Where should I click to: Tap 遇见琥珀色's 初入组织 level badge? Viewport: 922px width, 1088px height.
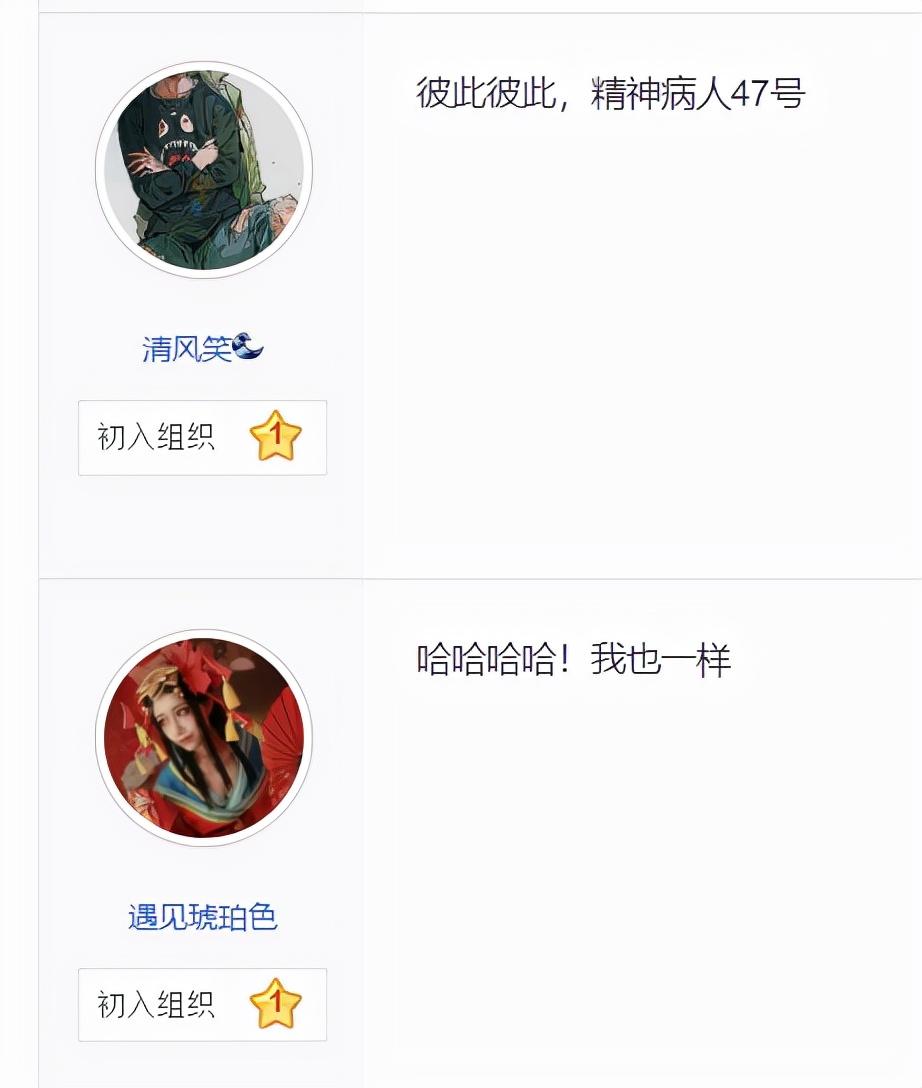point(202,1004)
